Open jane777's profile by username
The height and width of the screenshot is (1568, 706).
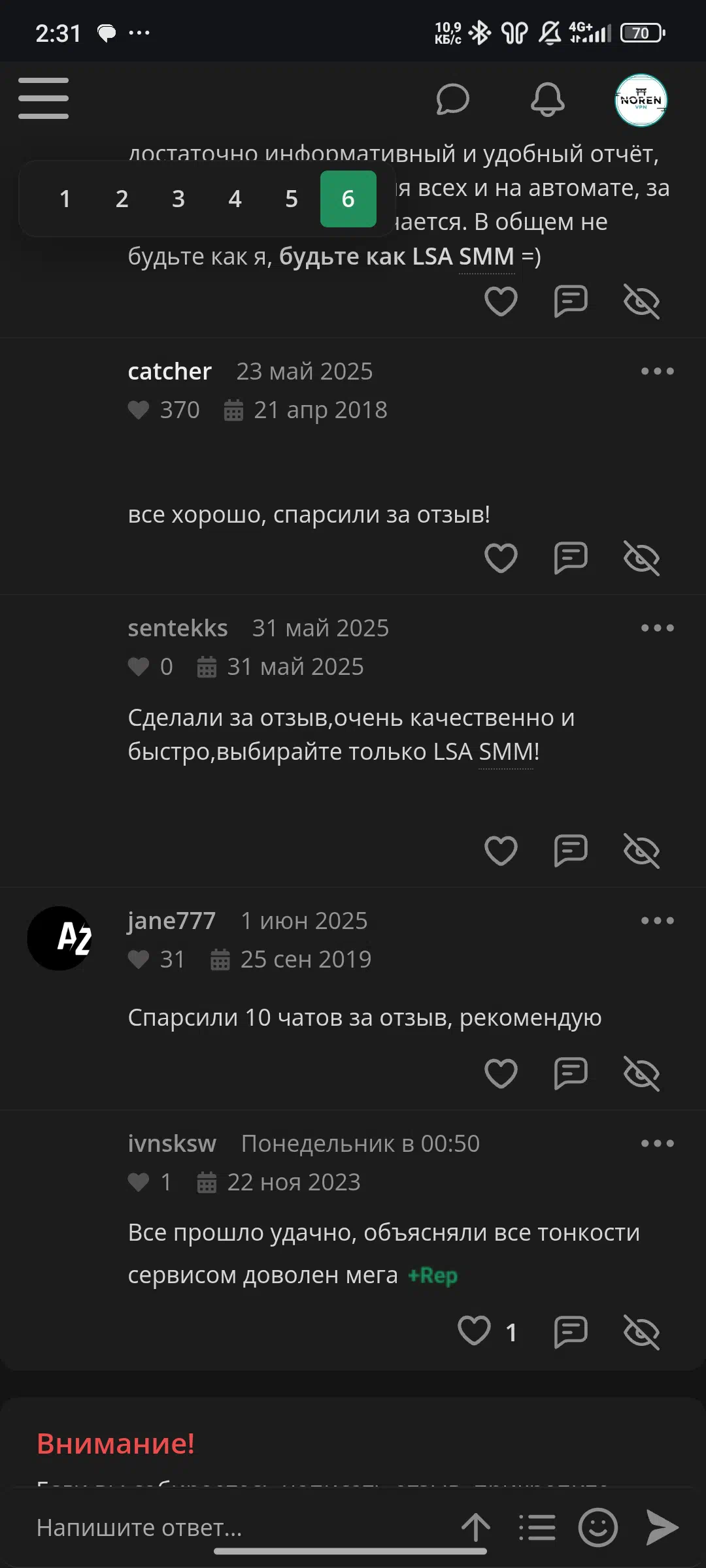(171, 921)
